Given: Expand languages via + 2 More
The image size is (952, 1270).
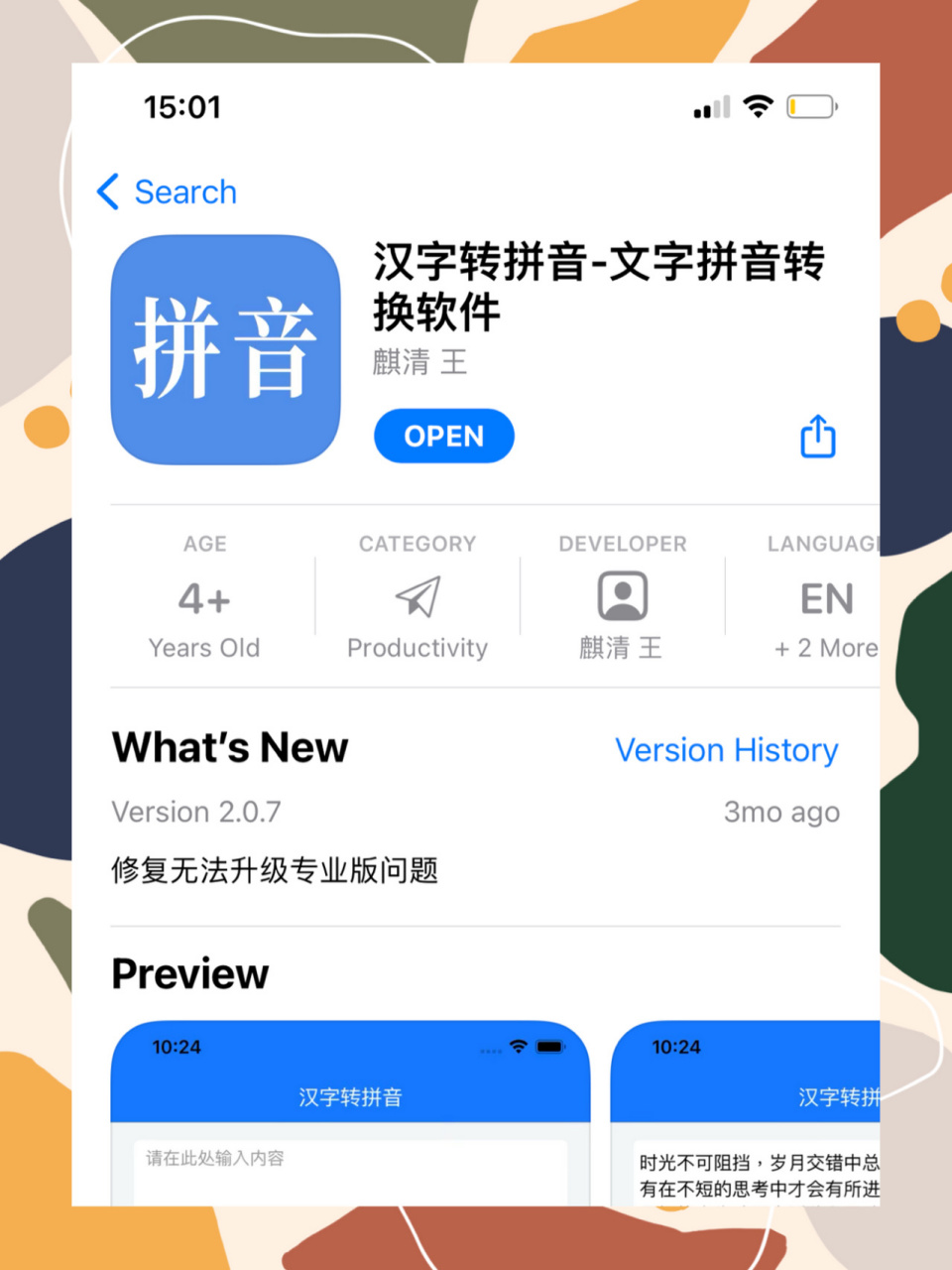Looking at the screenshot, I should point(825,648).
